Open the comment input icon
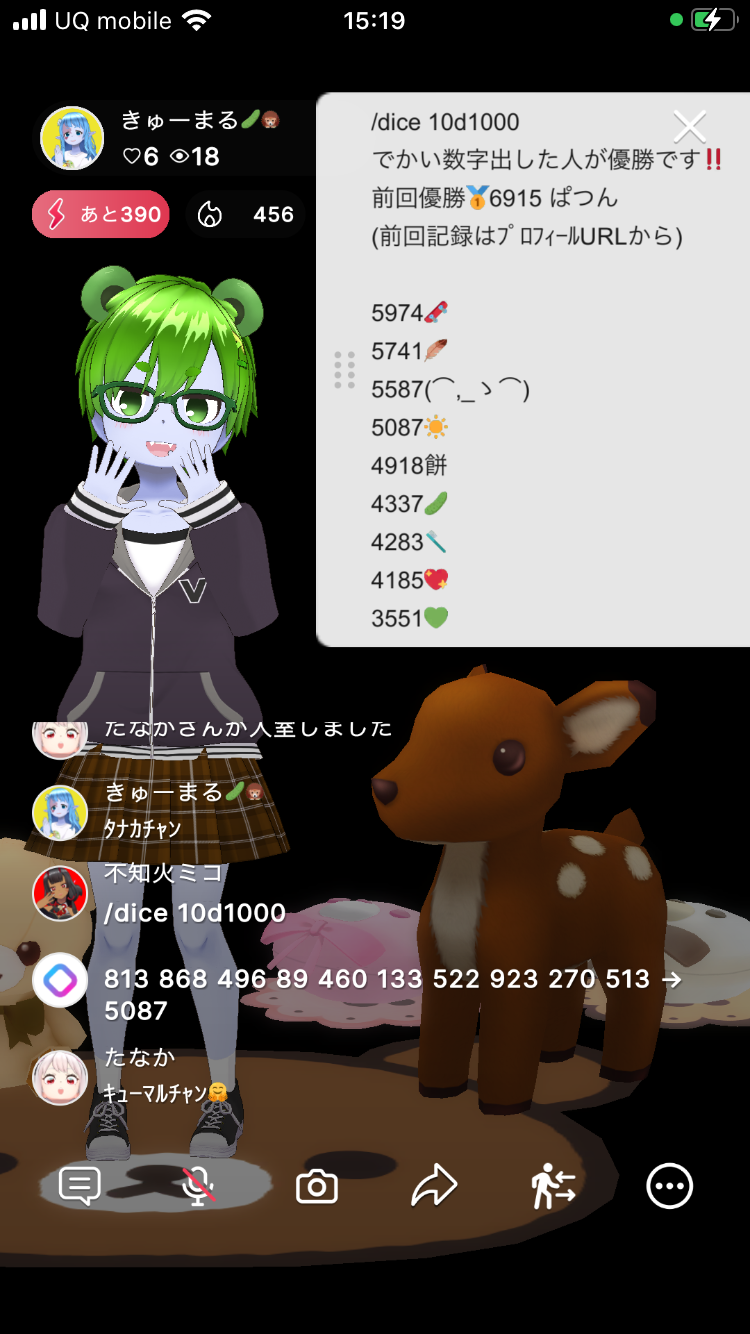 pos(80,1187)
